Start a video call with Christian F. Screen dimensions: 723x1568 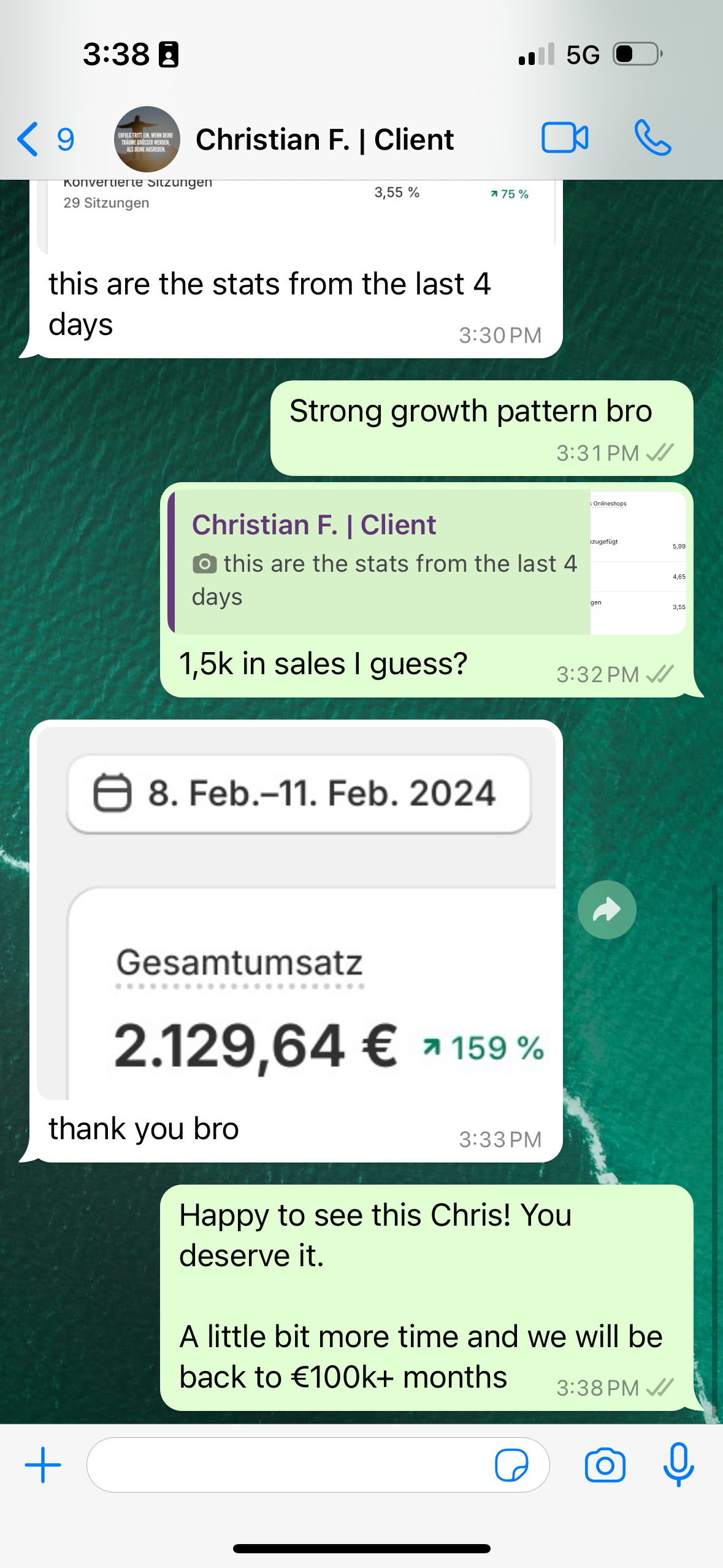(565, 139)
